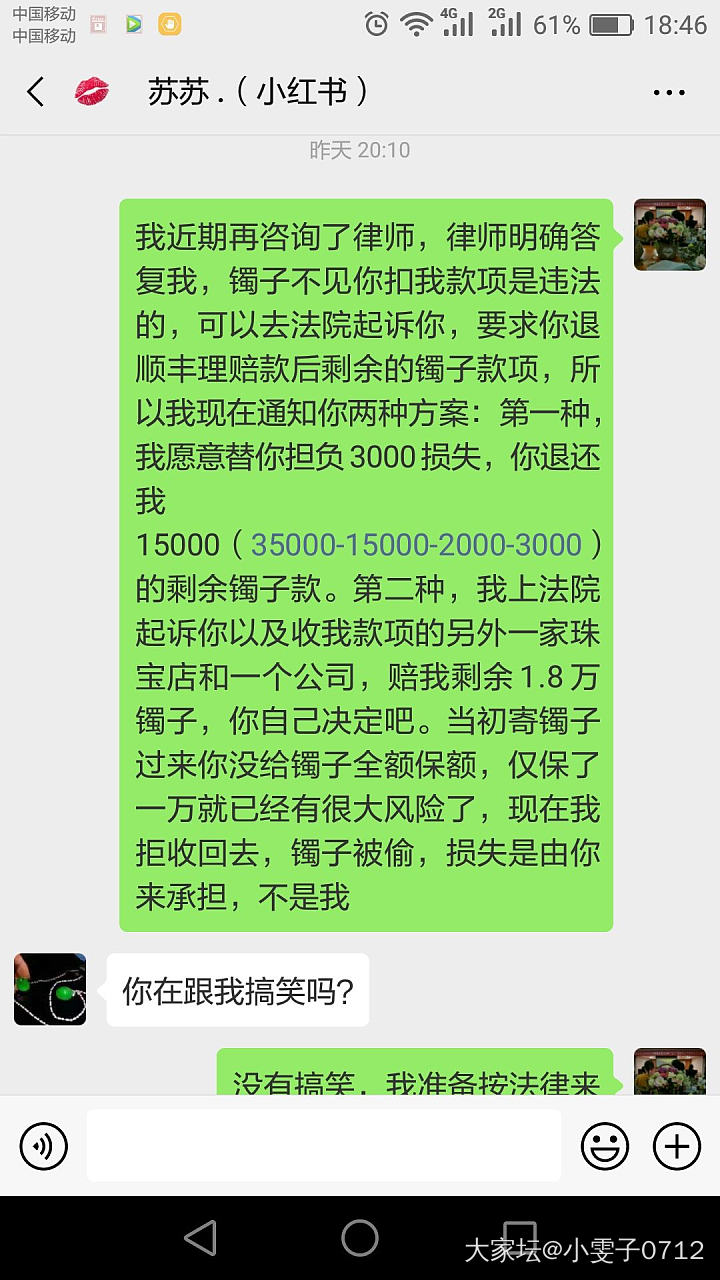Screen dimensions: 720x1280
Task: Tap the 35000-15000-2000-3000 blue link
Action: pos(416,545)
